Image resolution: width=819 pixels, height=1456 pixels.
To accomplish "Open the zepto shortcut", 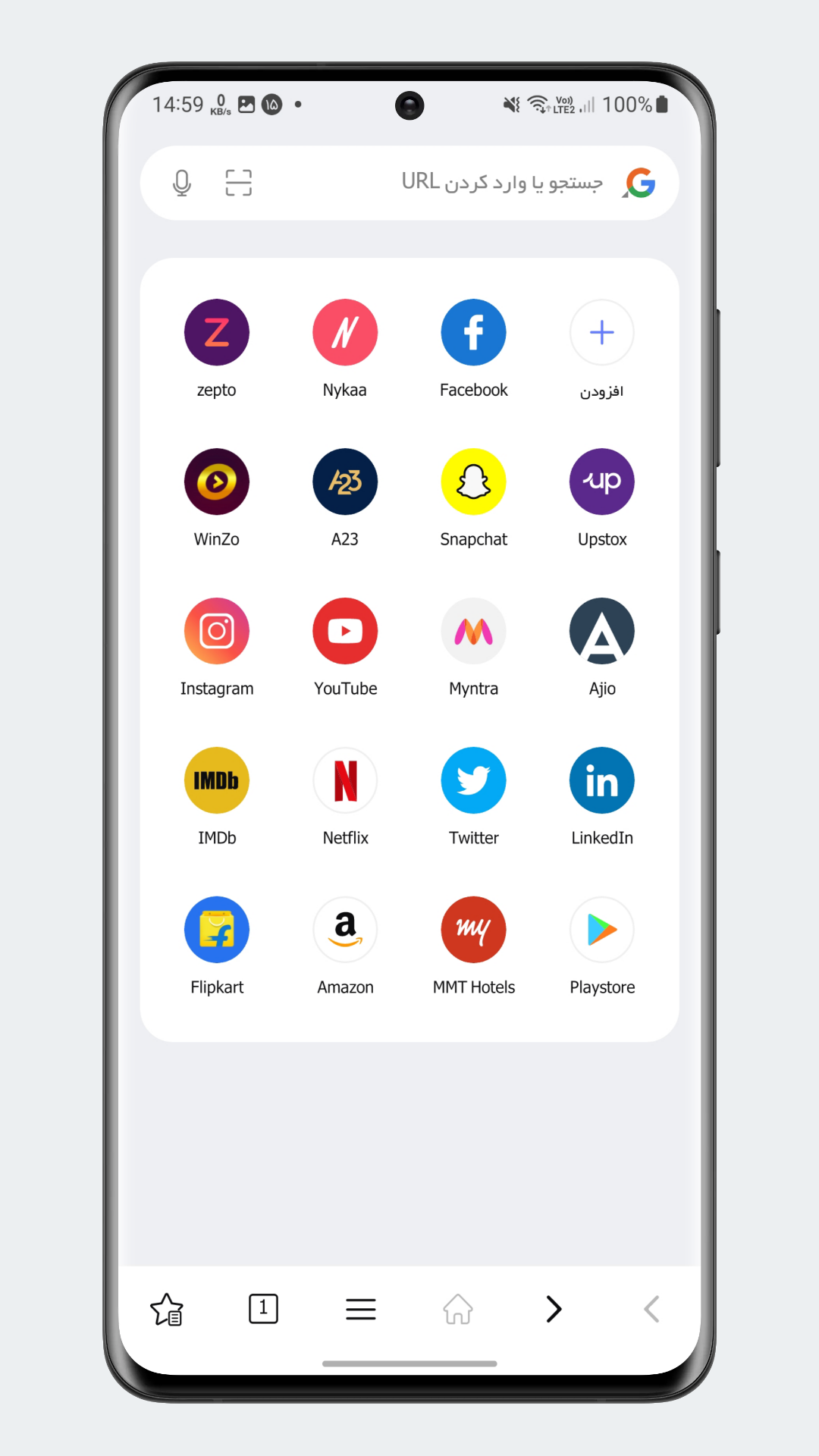I will point(217,332).
